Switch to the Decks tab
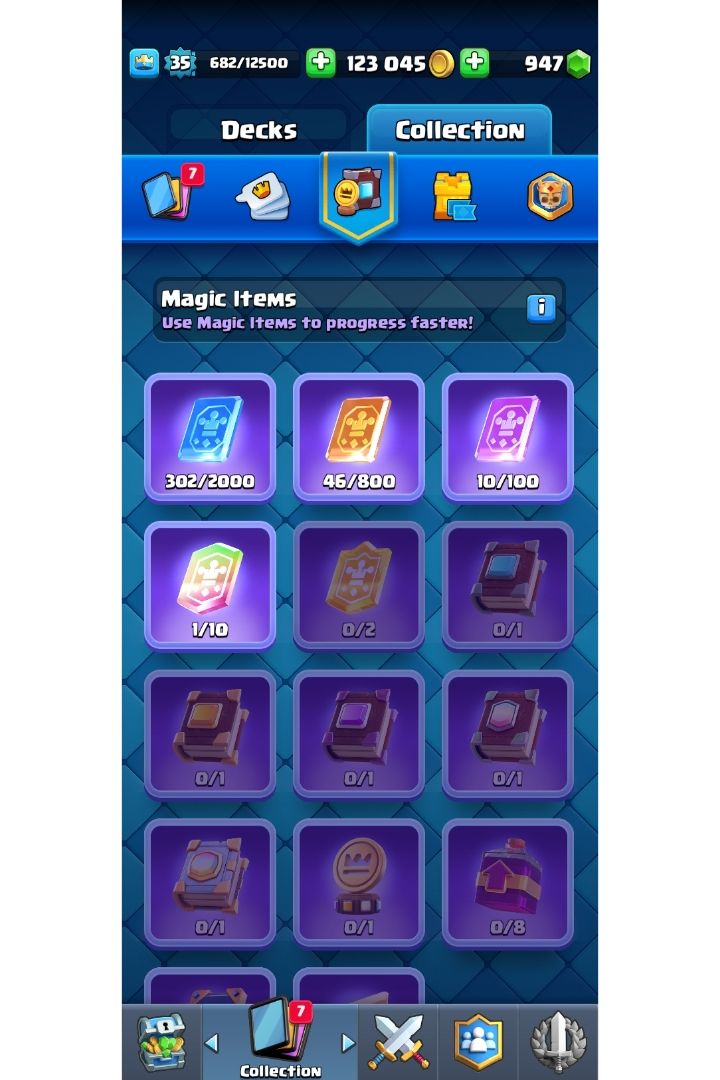The height and width of the screenshot is (1080, 720). [x=259, y=130]
